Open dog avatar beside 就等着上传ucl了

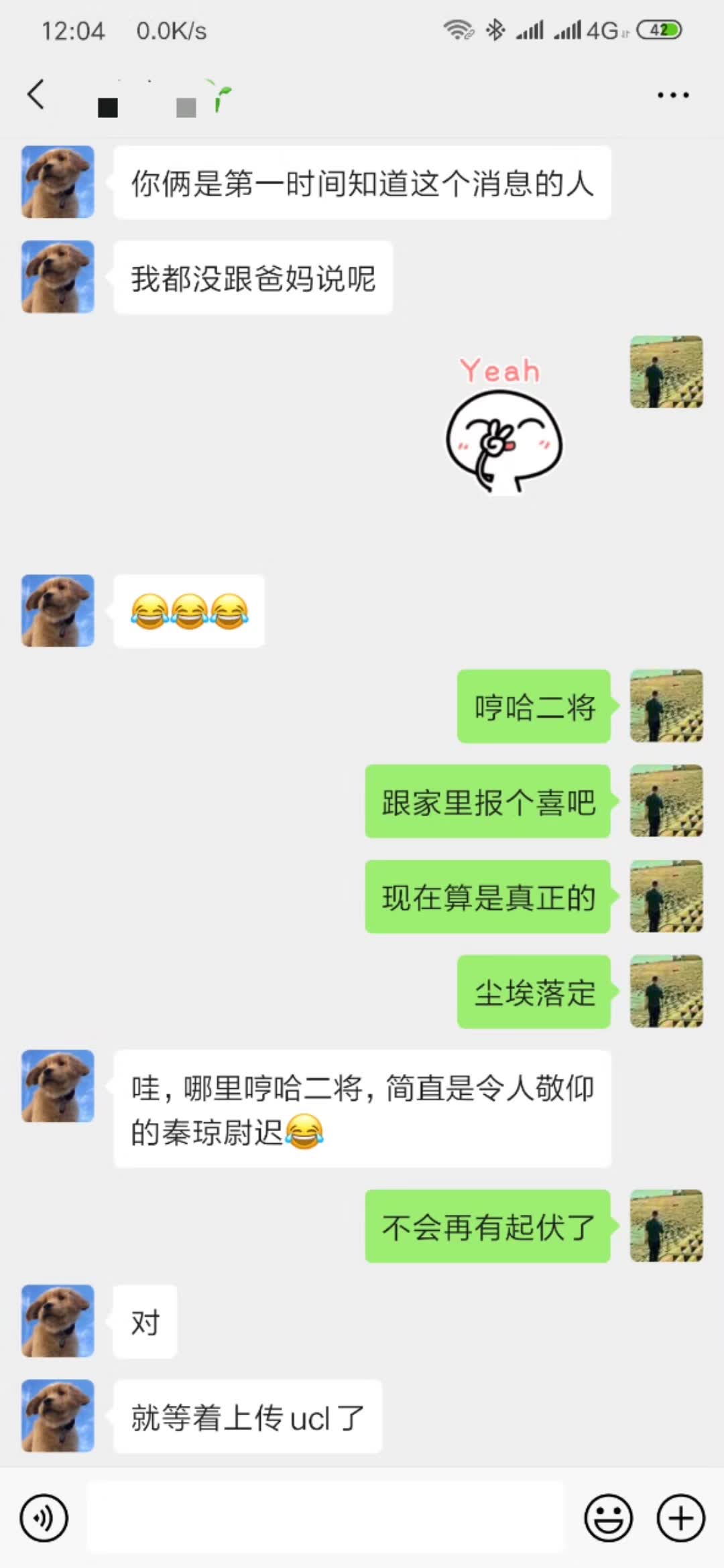[x=58, y=1416]
